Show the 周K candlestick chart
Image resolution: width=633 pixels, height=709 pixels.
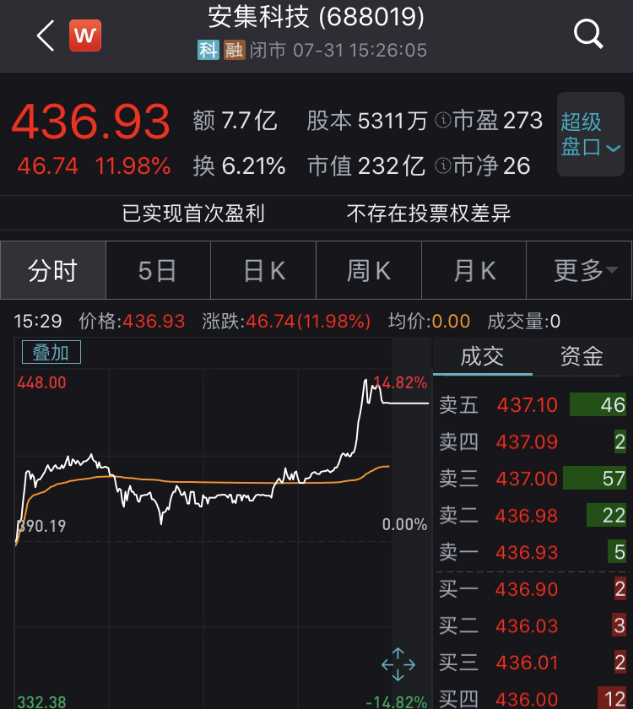click(369, 270)
